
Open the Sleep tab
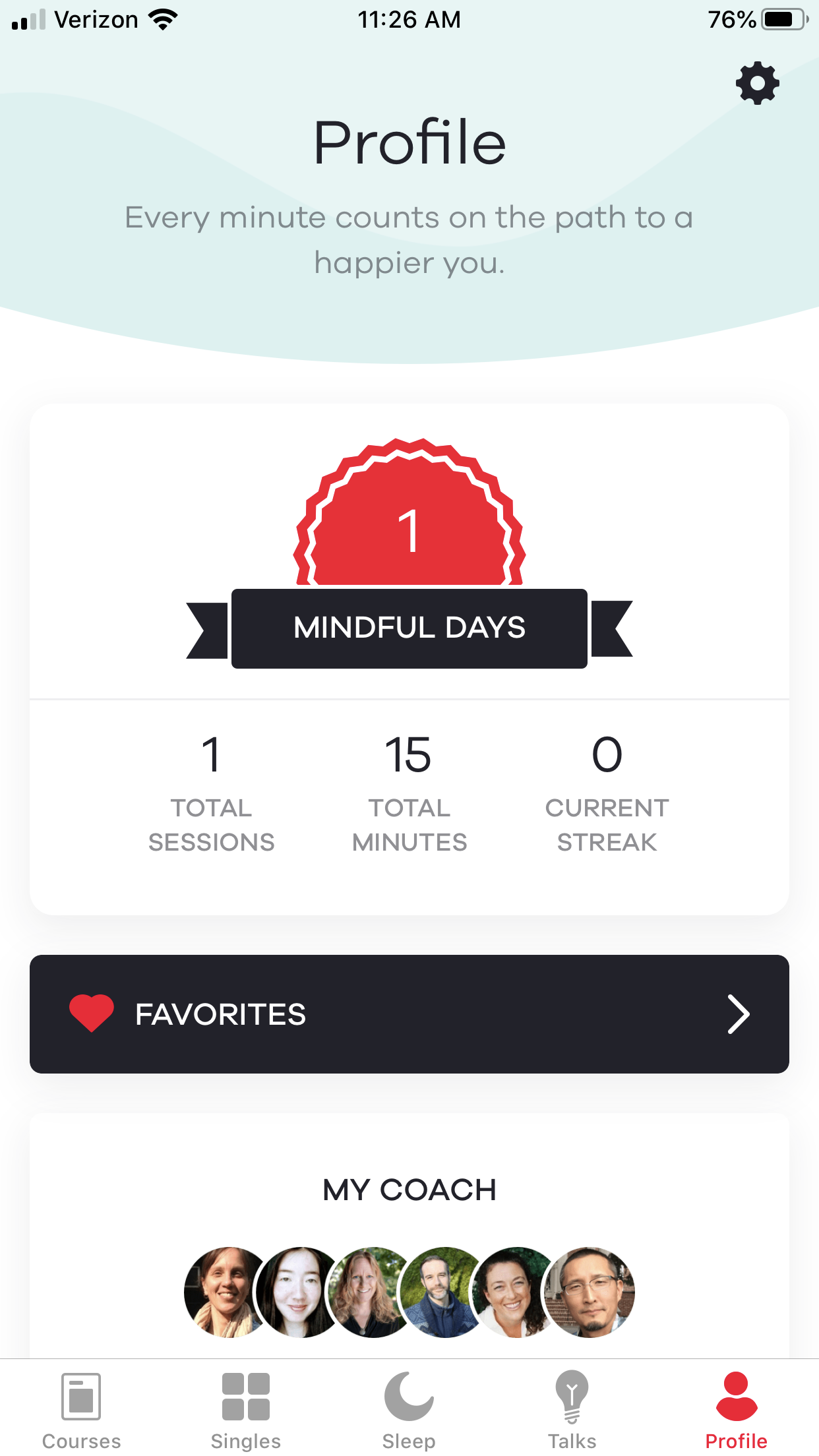point(409,1410)
